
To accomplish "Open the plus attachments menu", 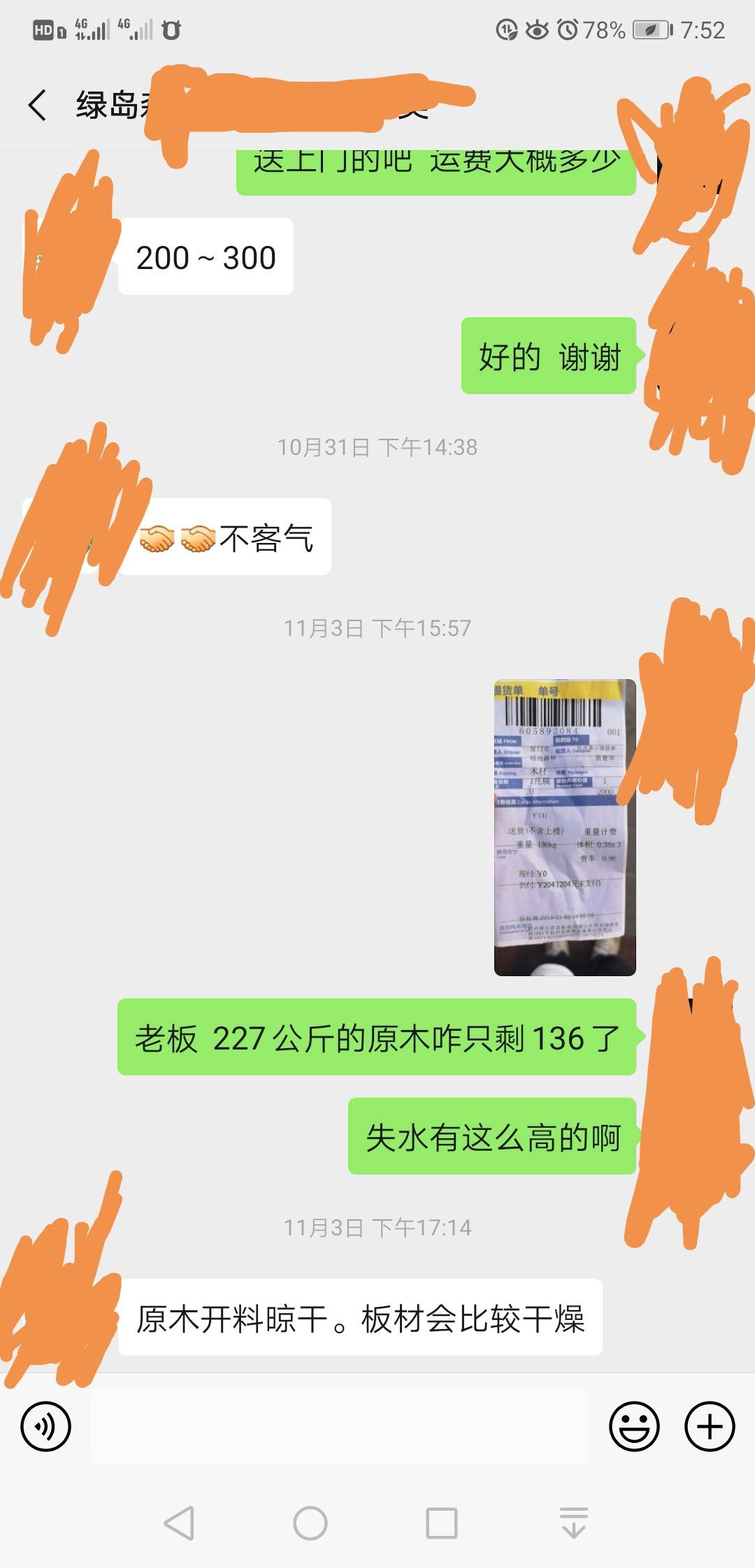I will pos(710,1426).
